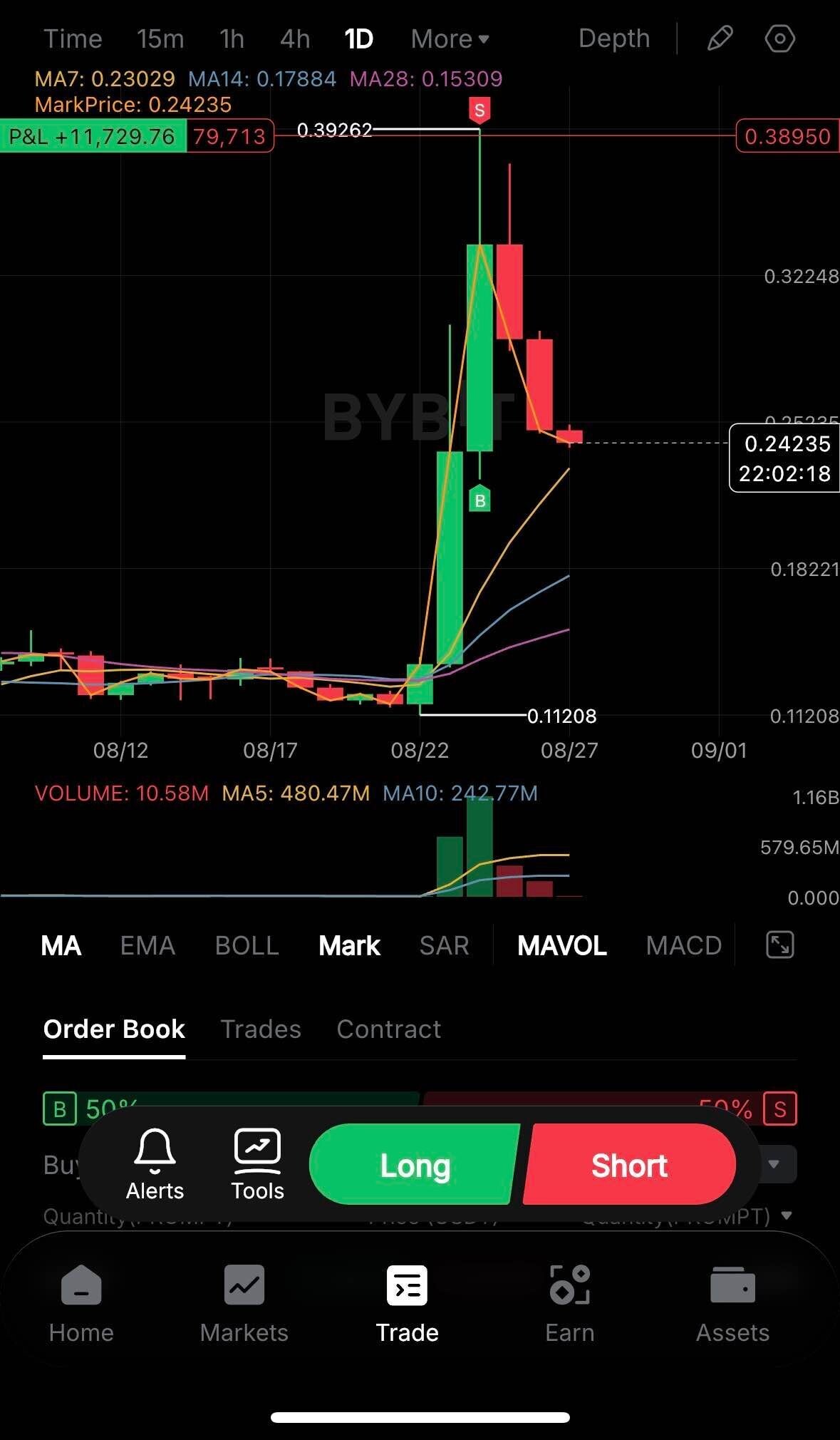Switch chart to the 15m interval
Screen dimensions: 840x1440
tap(160, 39)
